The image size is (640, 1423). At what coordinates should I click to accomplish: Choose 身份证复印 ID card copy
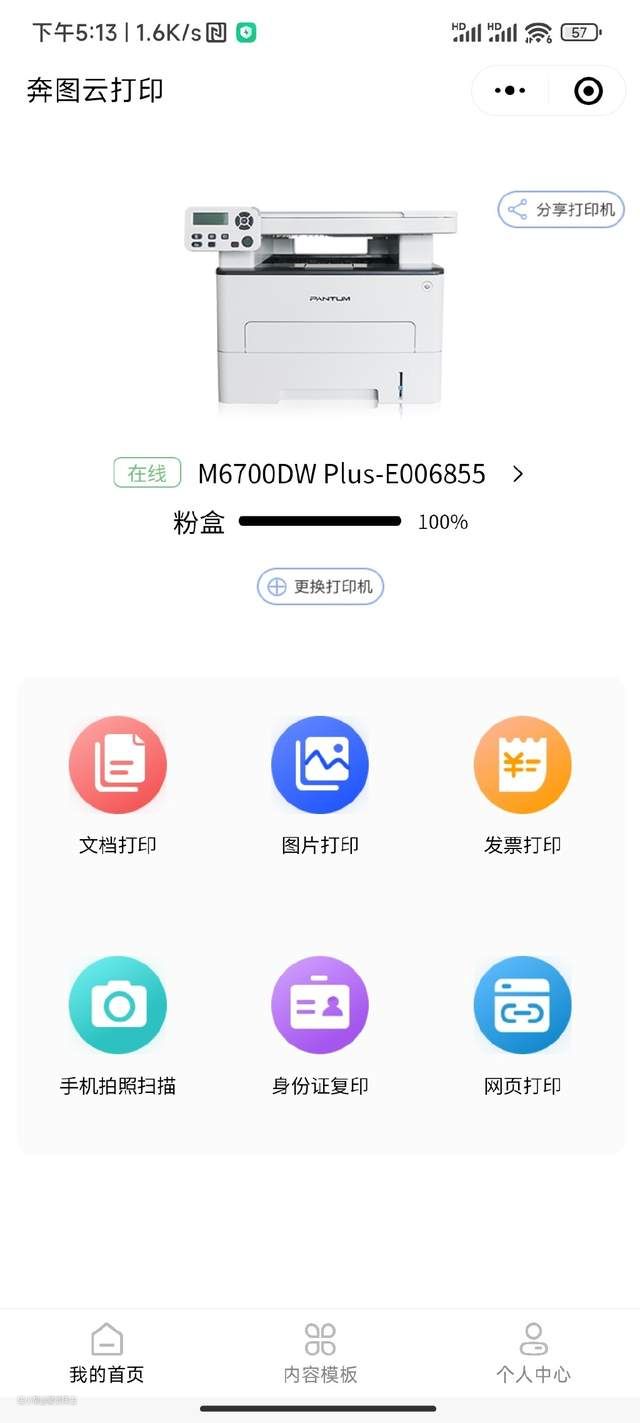click(320, 1005)
